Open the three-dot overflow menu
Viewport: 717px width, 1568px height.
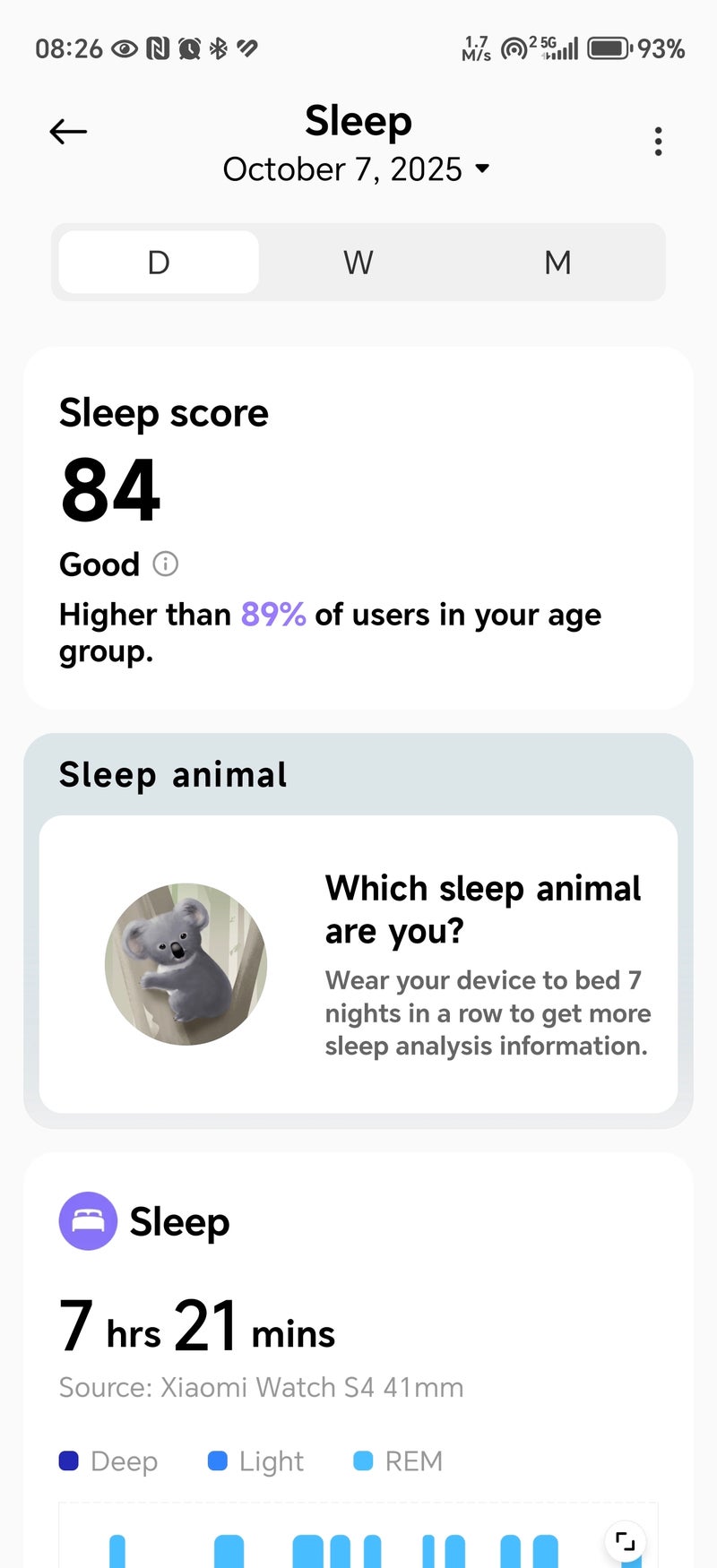tap(658, 142)
